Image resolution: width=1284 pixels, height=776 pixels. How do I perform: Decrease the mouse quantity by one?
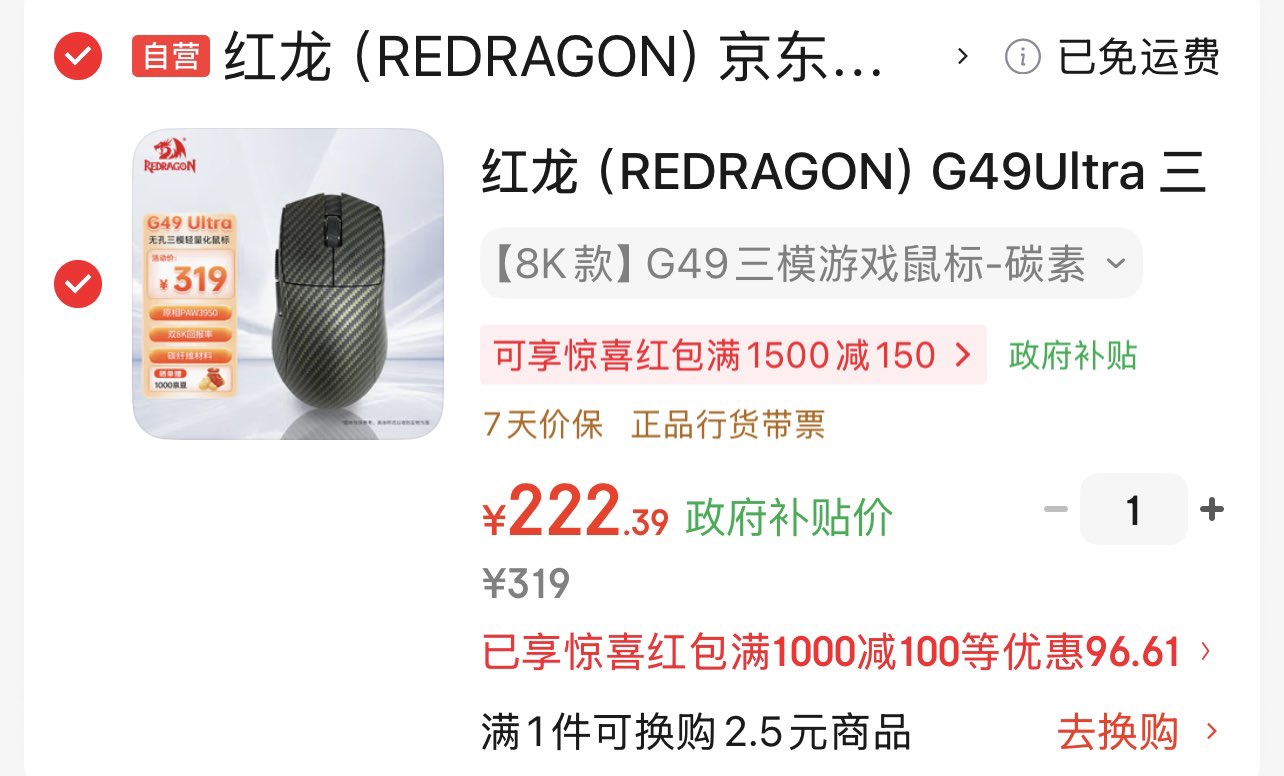point(1055,510)
